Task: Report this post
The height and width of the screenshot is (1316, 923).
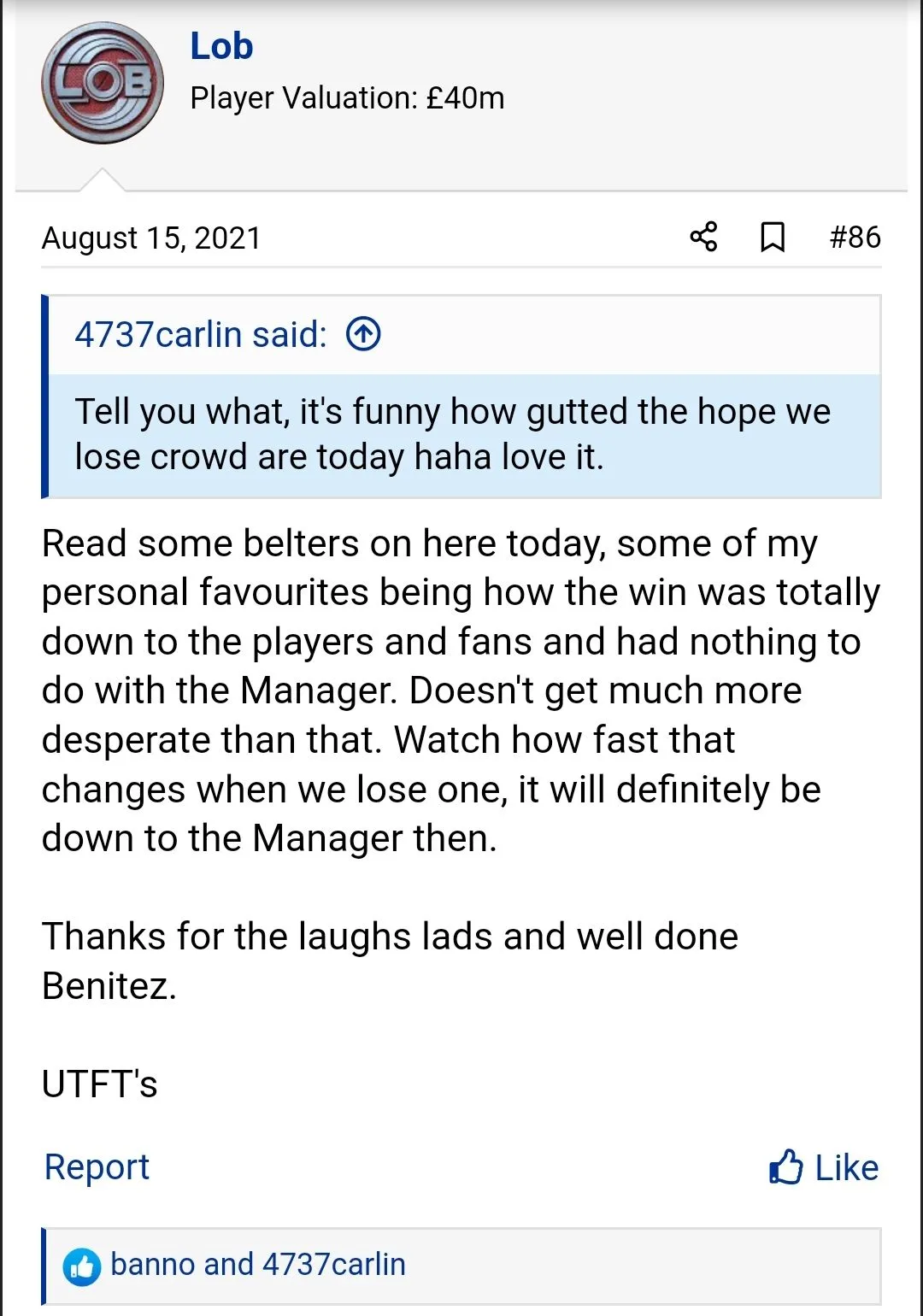Action: pos(97,1166)
